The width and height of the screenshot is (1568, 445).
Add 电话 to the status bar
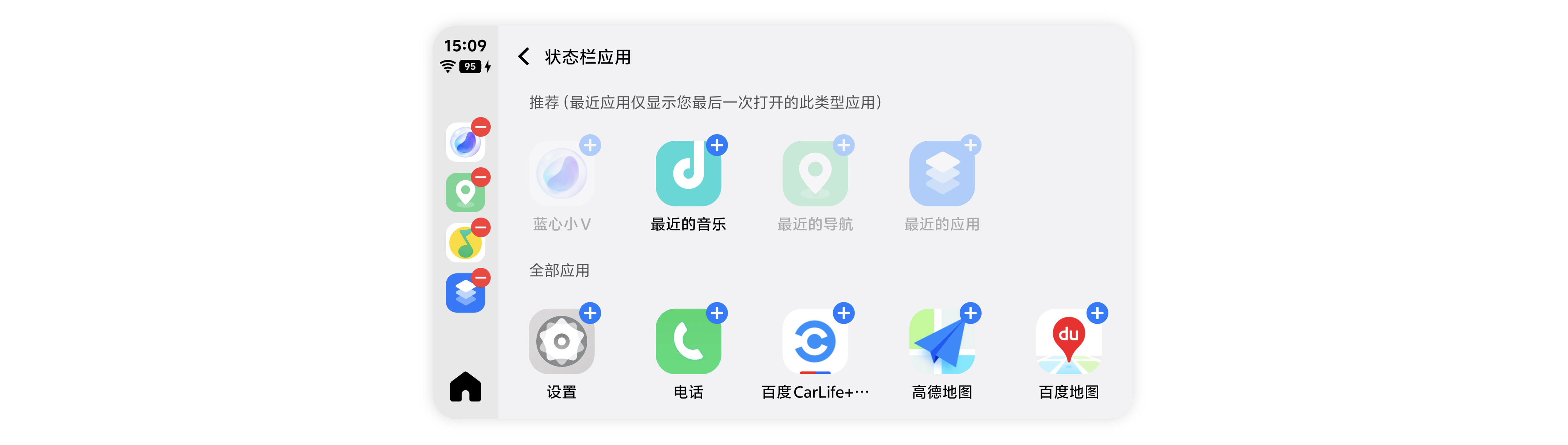click(717, 313)
